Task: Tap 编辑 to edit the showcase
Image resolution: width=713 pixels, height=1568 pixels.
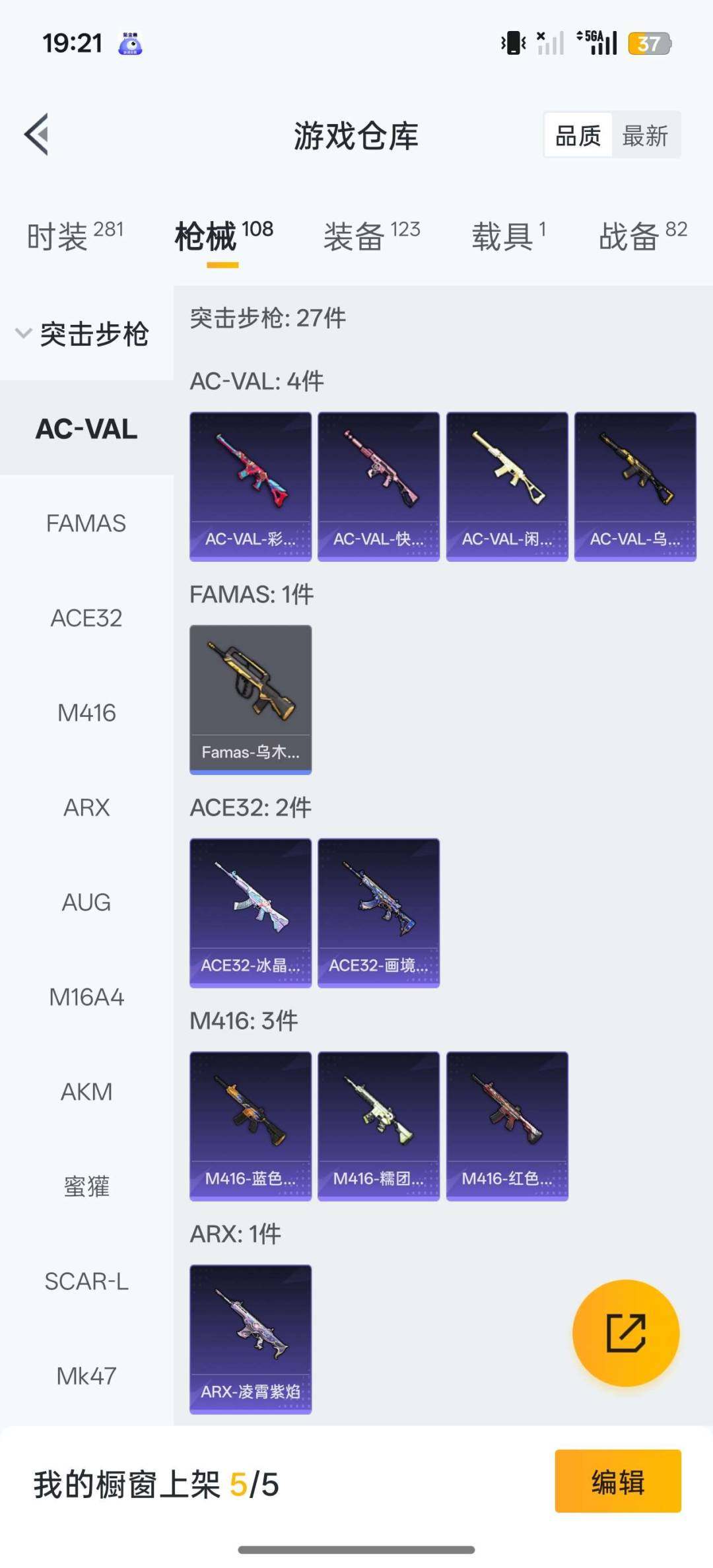Action: [x=617, y=1481]
